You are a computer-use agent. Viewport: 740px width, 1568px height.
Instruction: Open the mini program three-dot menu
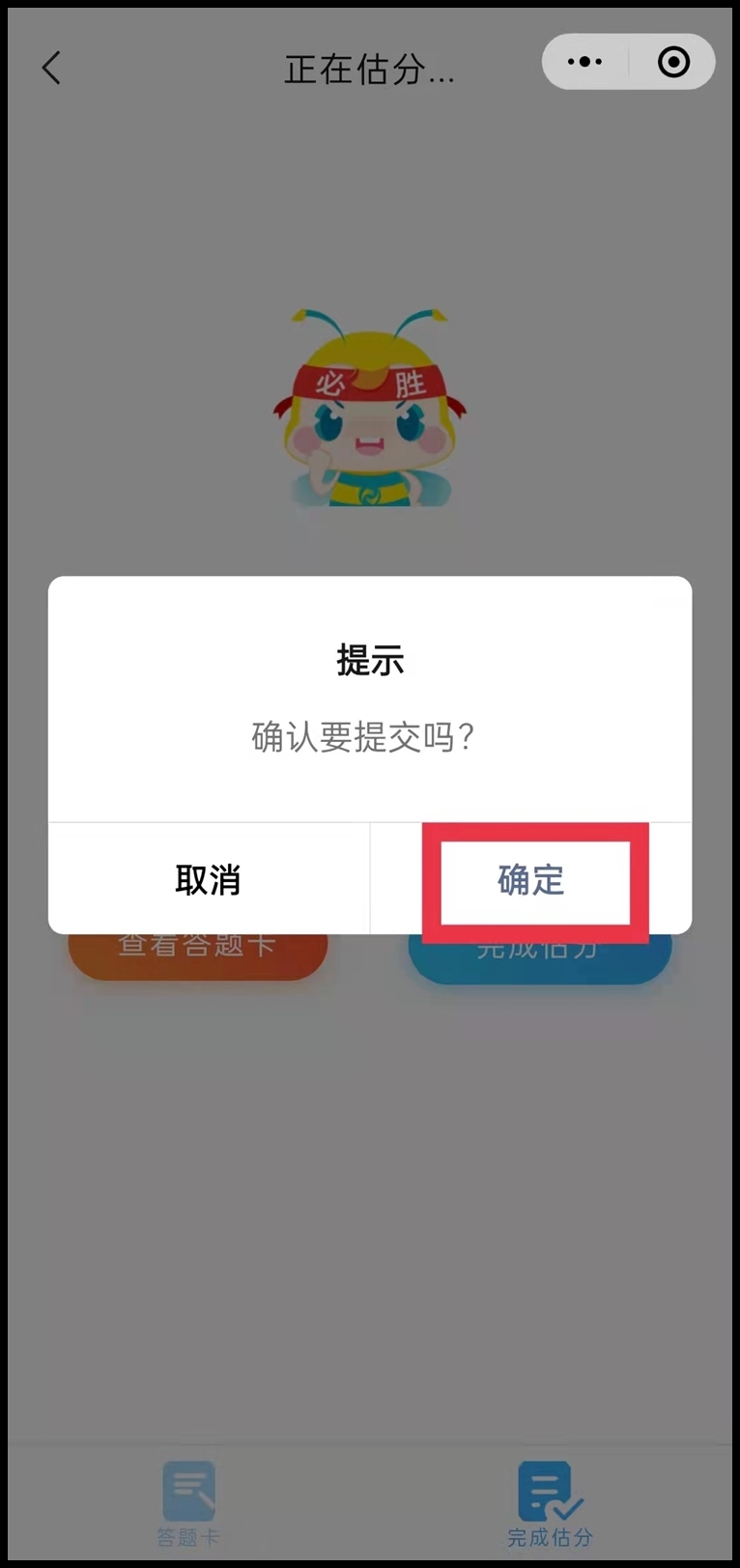584,62
